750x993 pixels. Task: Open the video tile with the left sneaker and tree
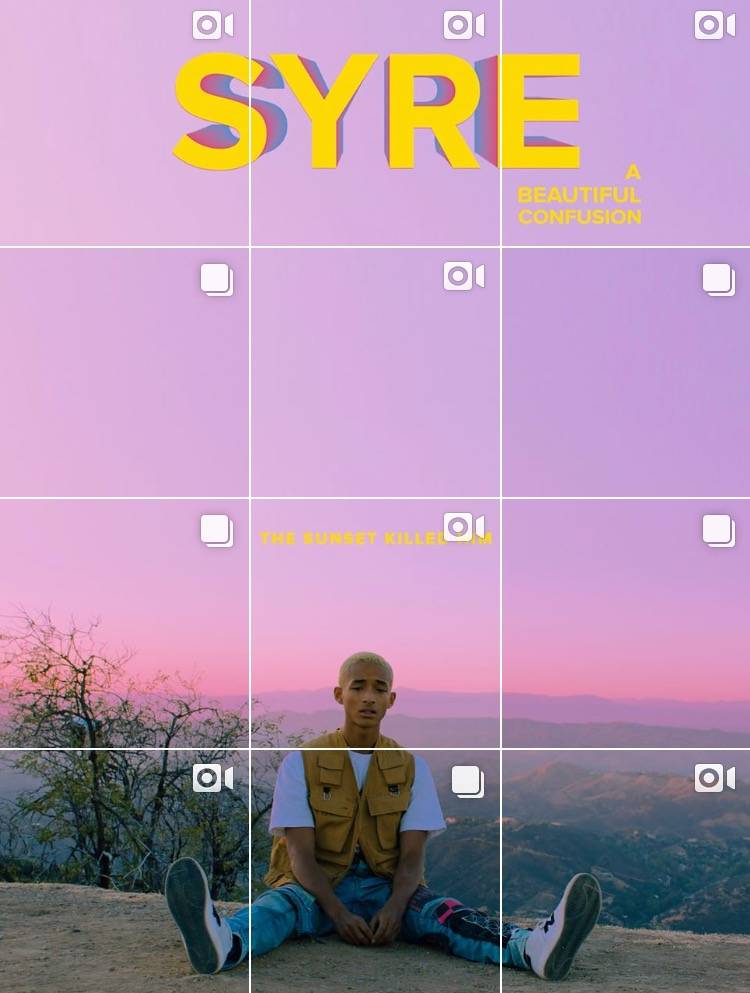click(124, 870)
